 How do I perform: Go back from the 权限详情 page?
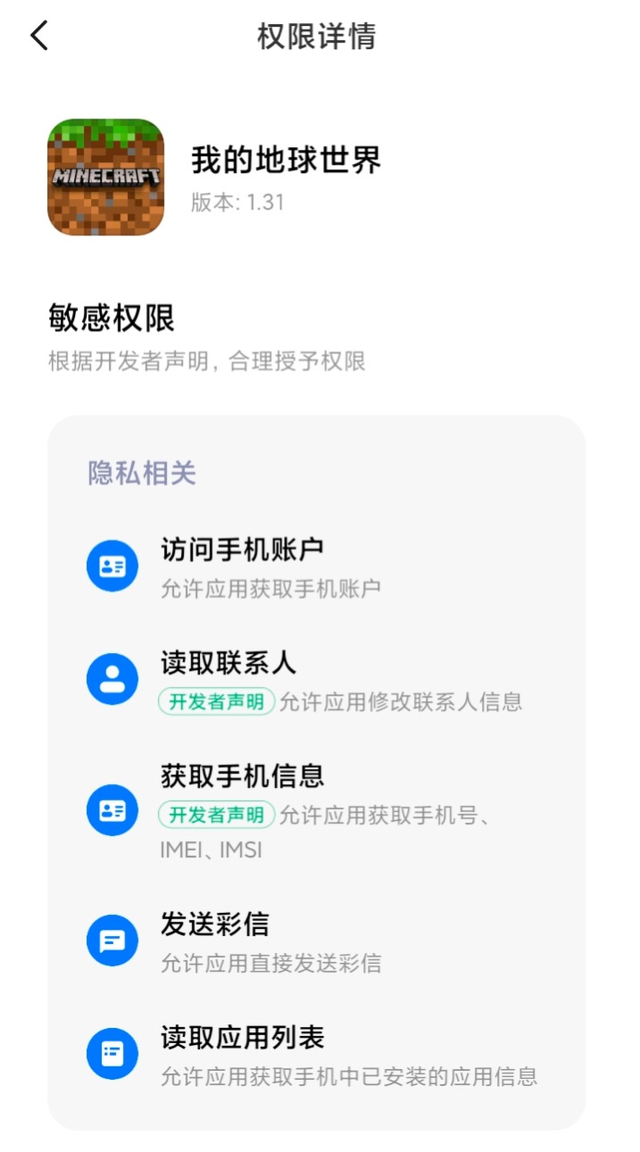tap(39, 36)
